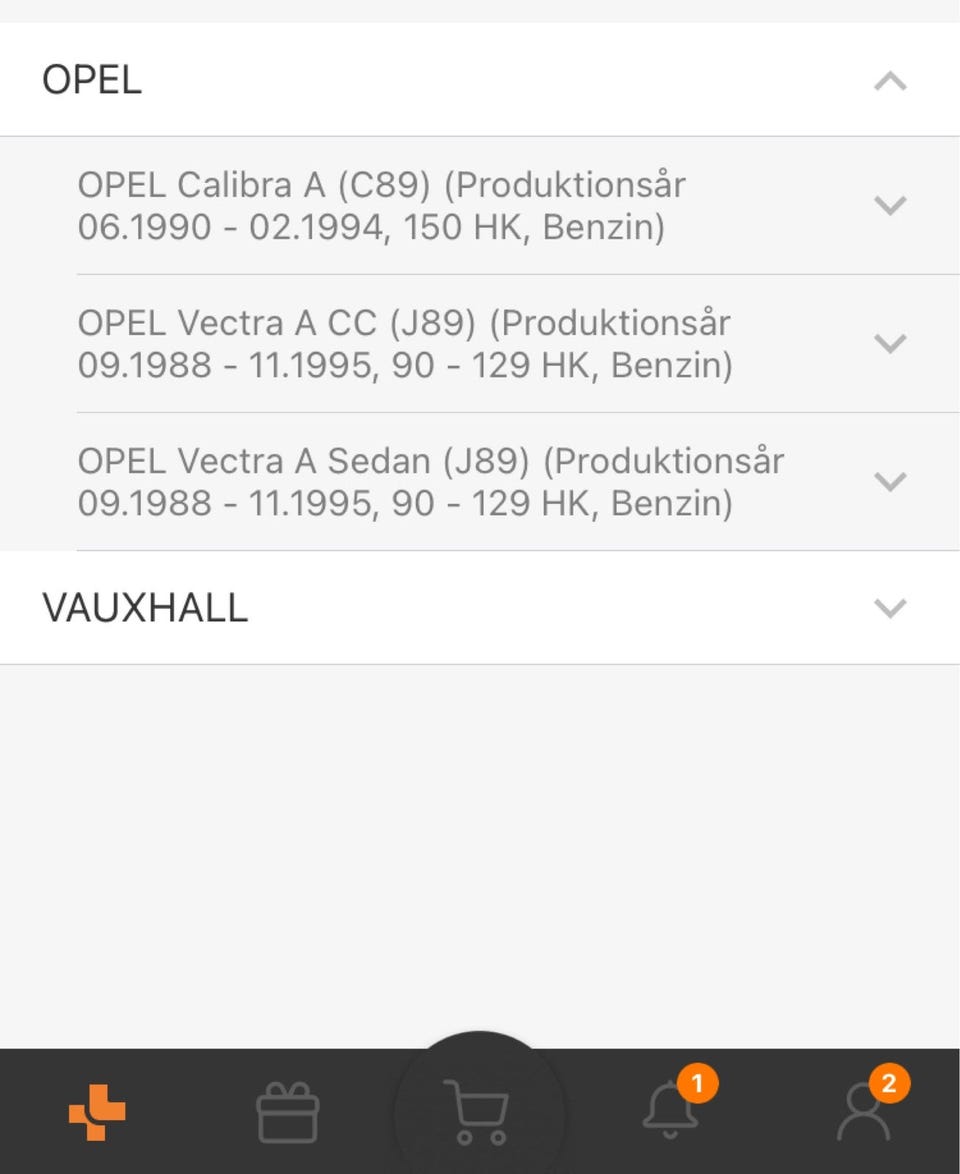Expand OPEL Vectra A CC (J89) entry
Viewport: 960px width, 1174px height.
click(889, 344)
